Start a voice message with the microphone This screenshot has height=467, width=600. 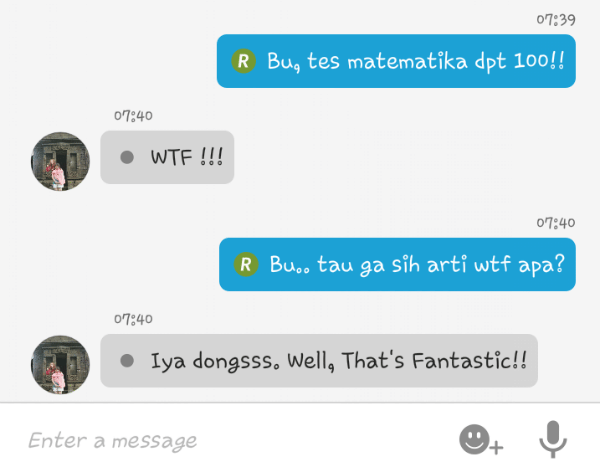click(x=553, y=439)
